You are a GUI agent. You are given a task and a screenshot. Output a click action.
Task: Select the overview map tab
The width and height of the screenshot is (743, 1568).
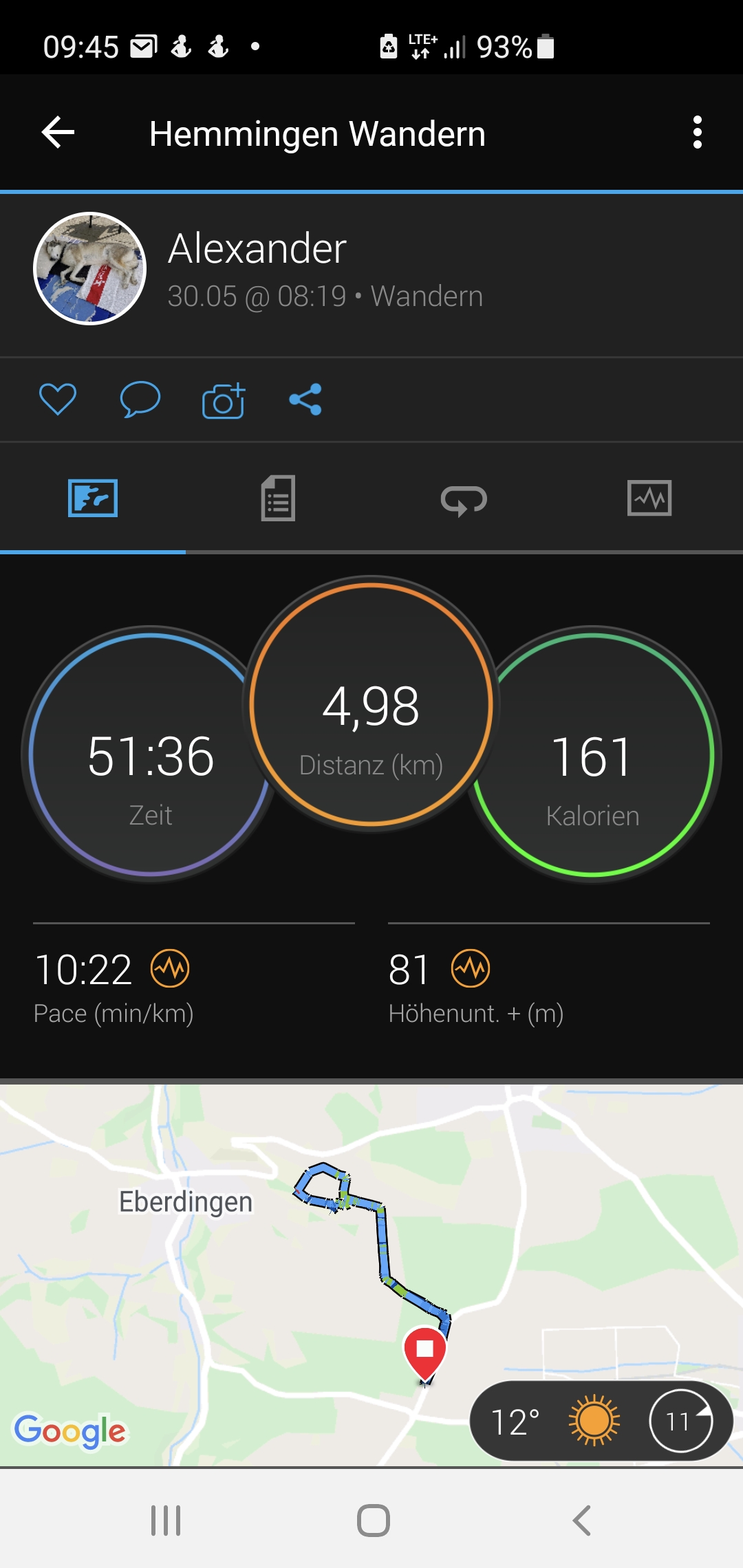pyautogui.click(x=93, y=498)
